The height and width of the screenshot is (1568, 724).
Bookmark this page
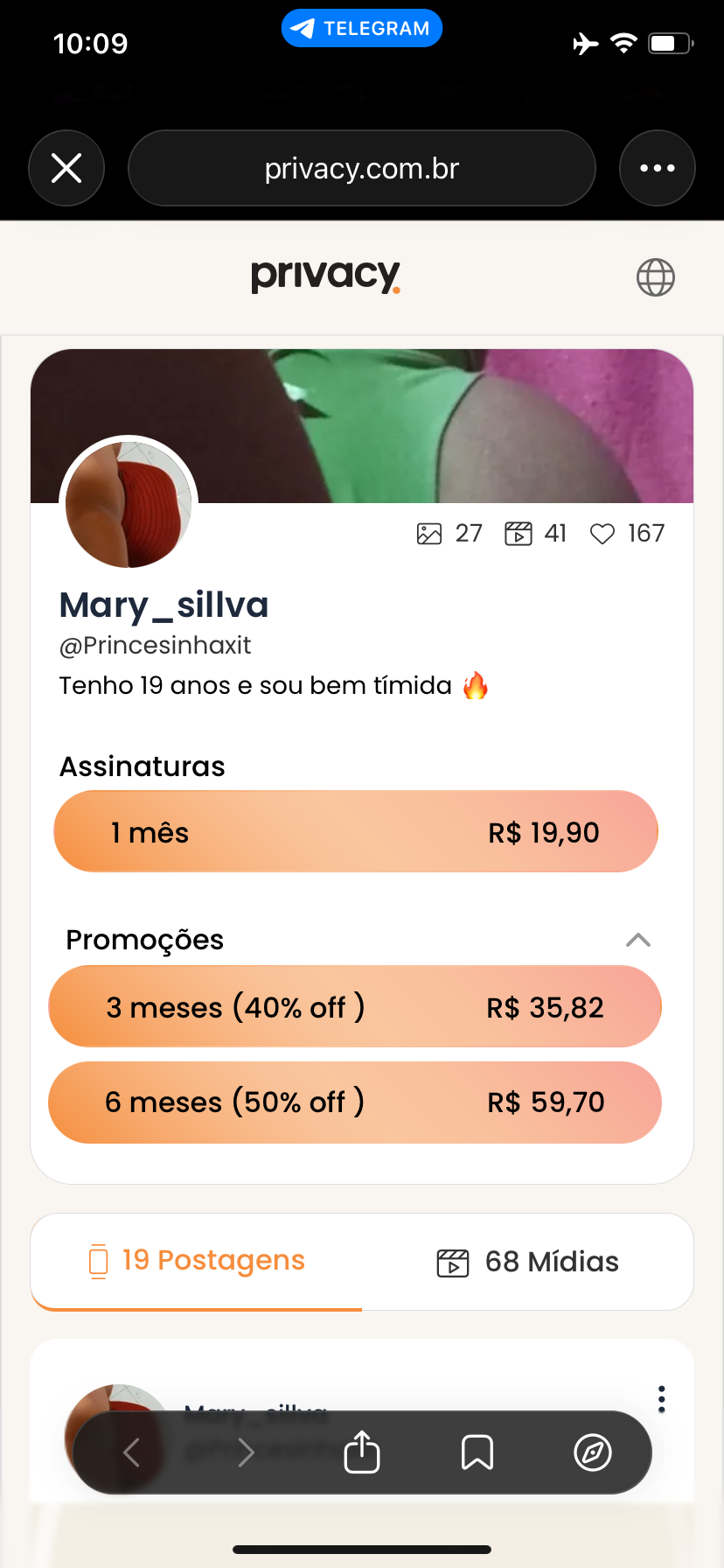pos(477,1452)
